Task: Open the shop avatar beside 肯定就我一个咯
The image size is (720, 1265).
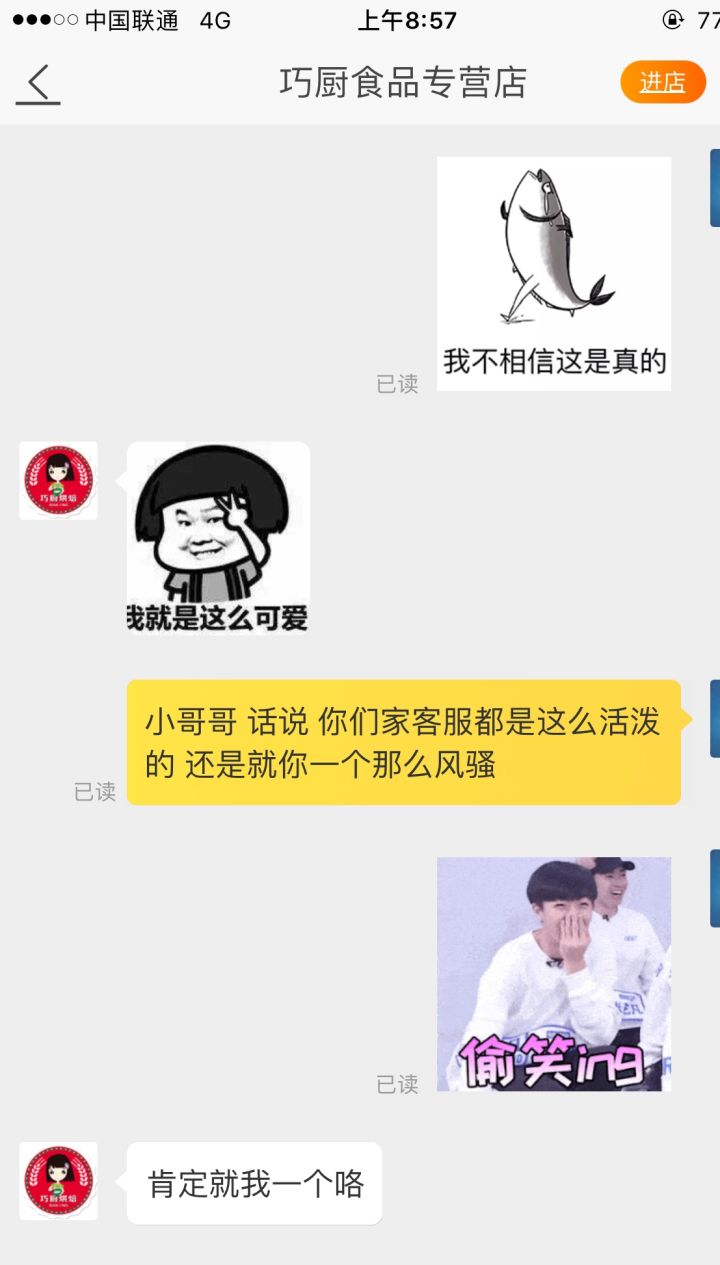Action: (x=59, y=1181)
